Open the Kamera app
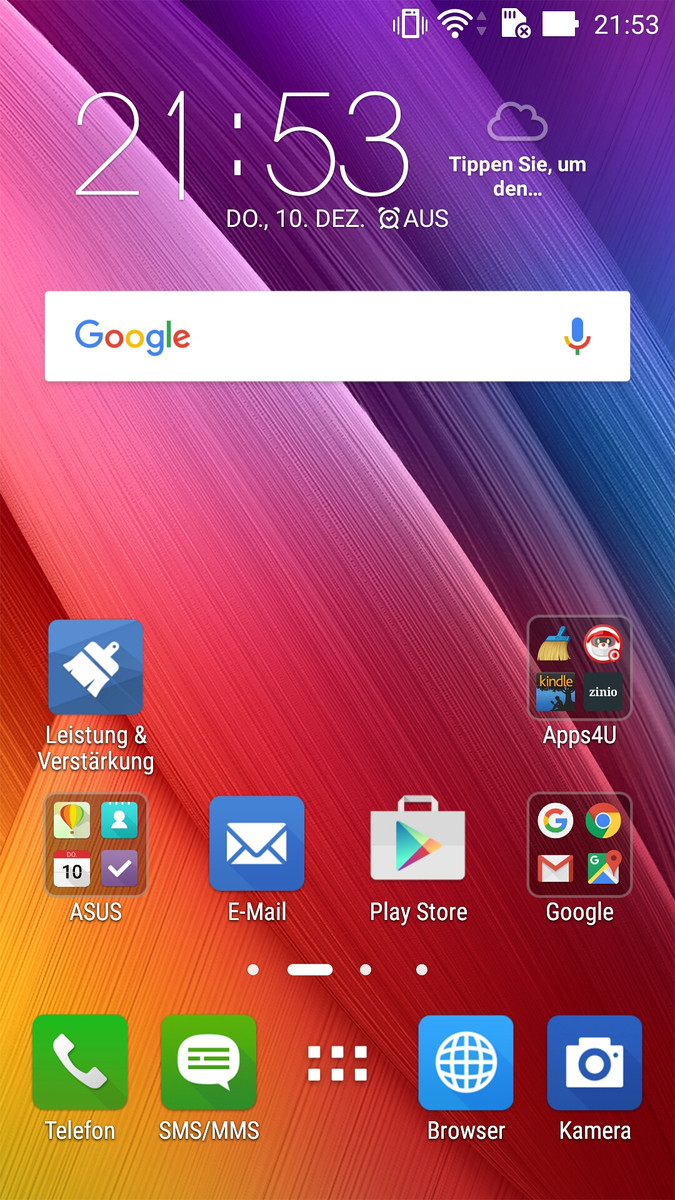This screenshot has height=1200, width=675. [595, 1063]
